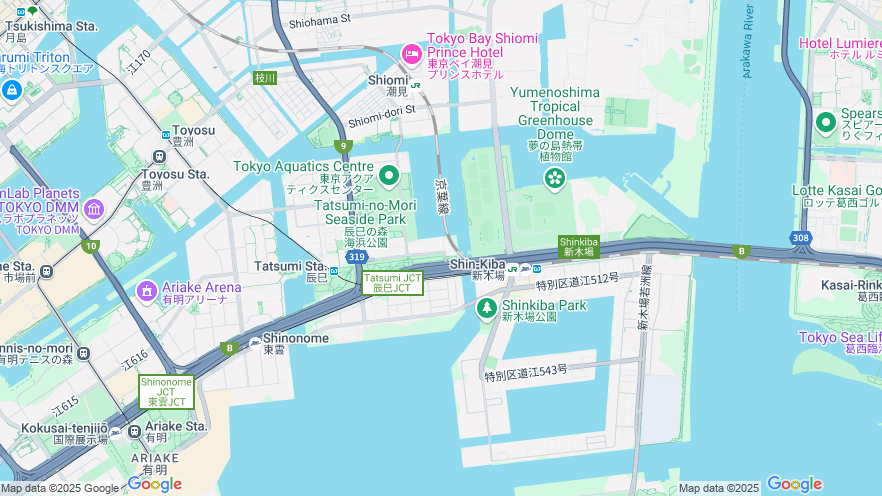Viewport: 882px width, 496px height.
Task: Tap the Harumi Triton shopping marker
Action: click(12, 90)
